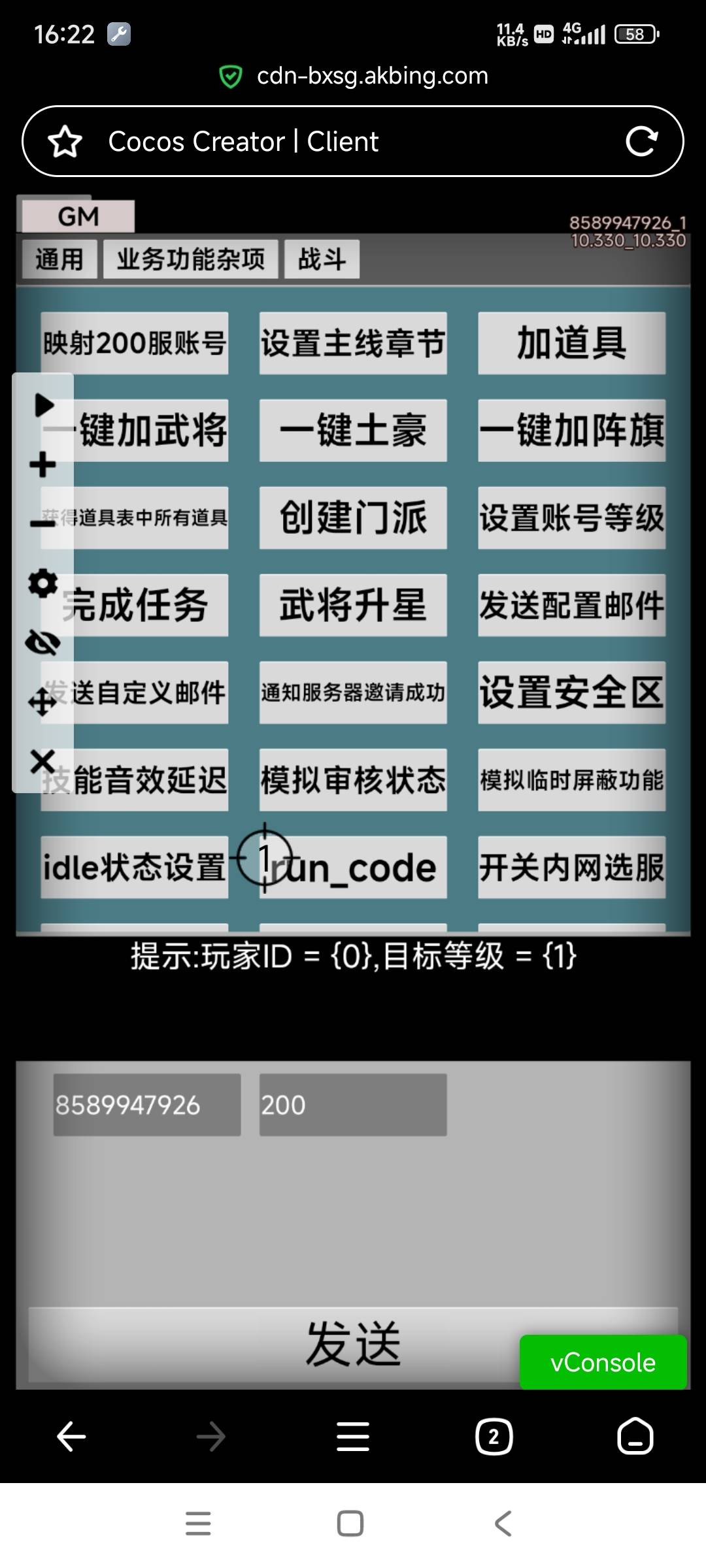This screenshot has width=706, height=1568.
Task: Select 设置账号等级
Action: coord(571,518)
